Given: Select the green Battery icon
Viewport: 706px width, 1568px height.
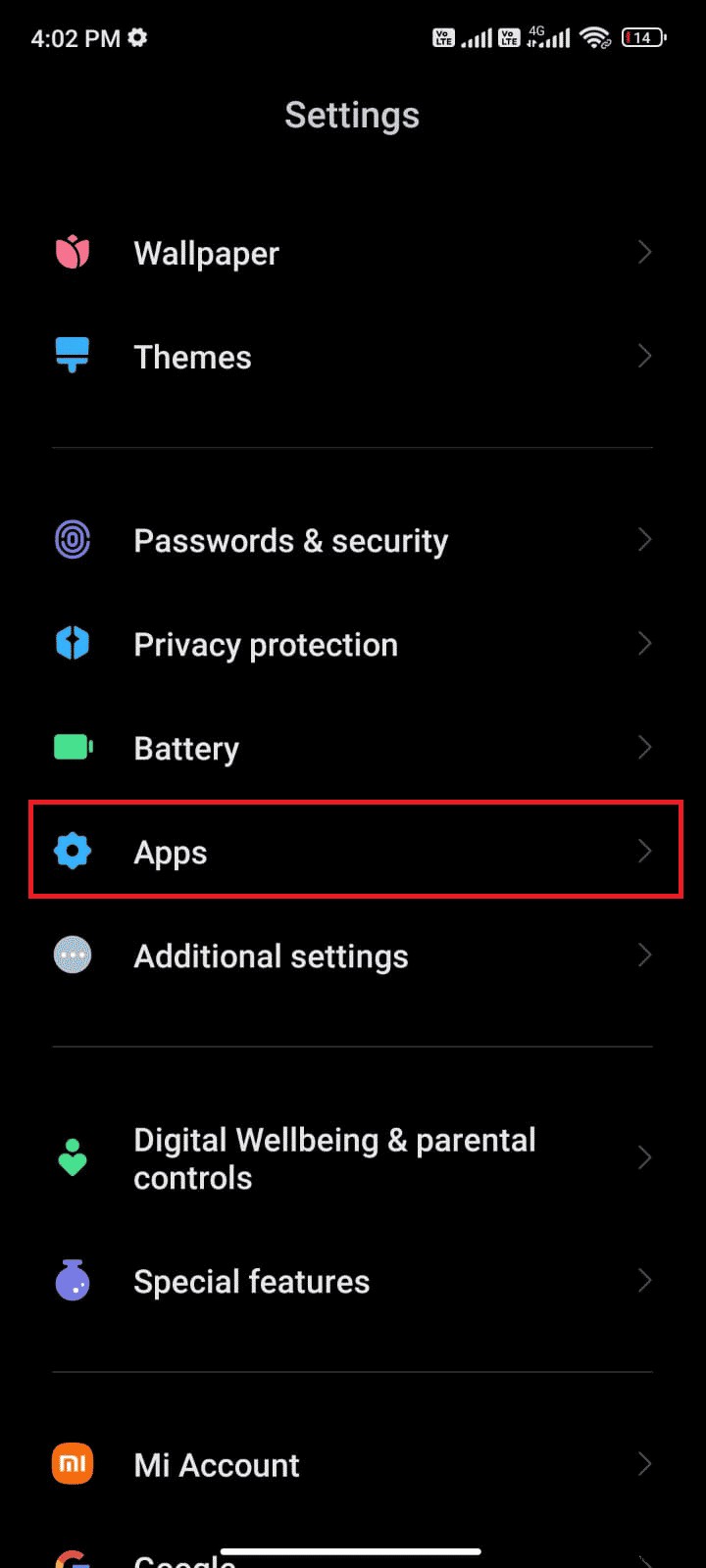Looking at the screenshot, I should coord(72,747).
